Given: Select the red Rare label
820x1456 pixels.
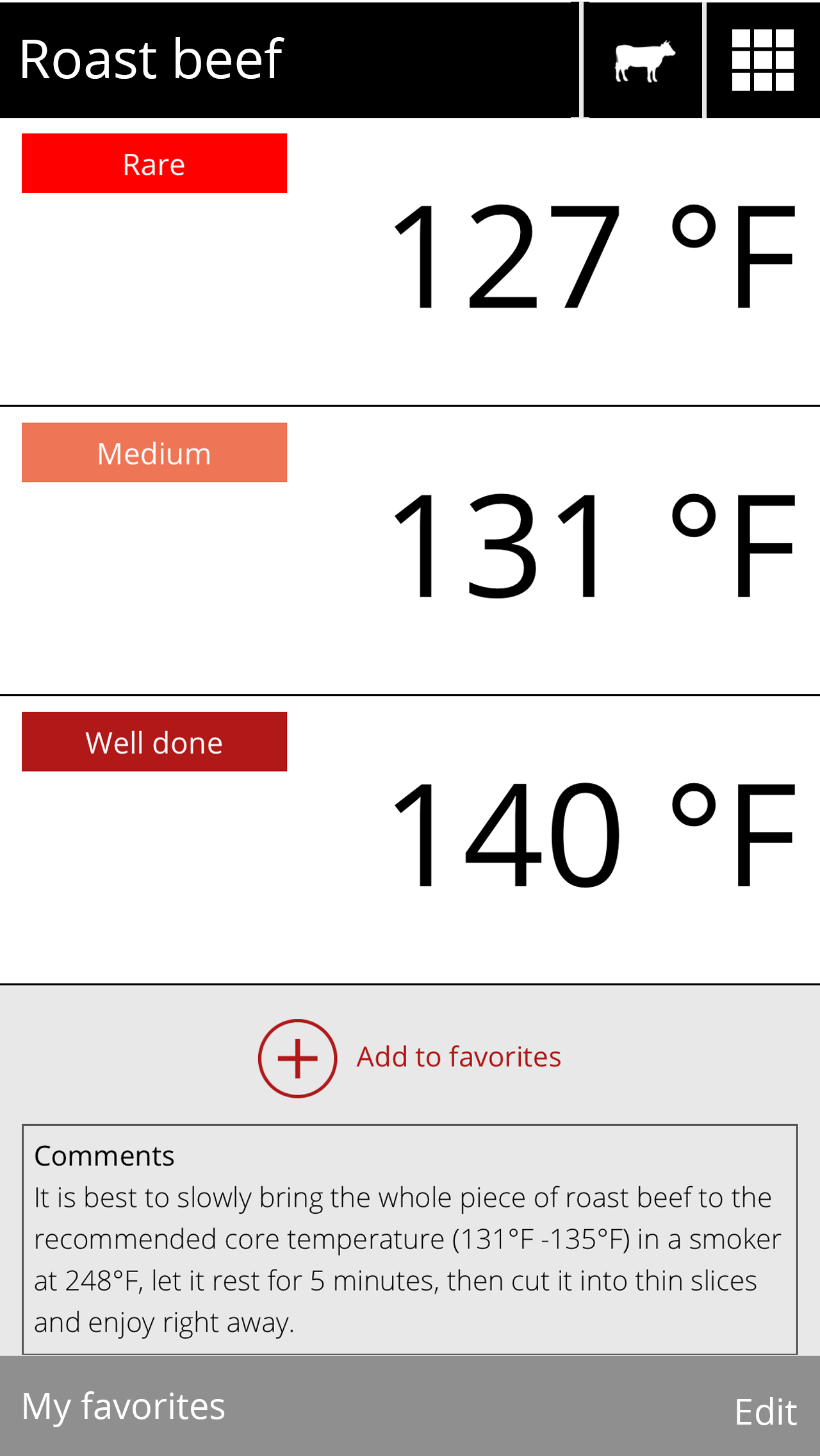Looking at the screenshot, I should point(154,163).
